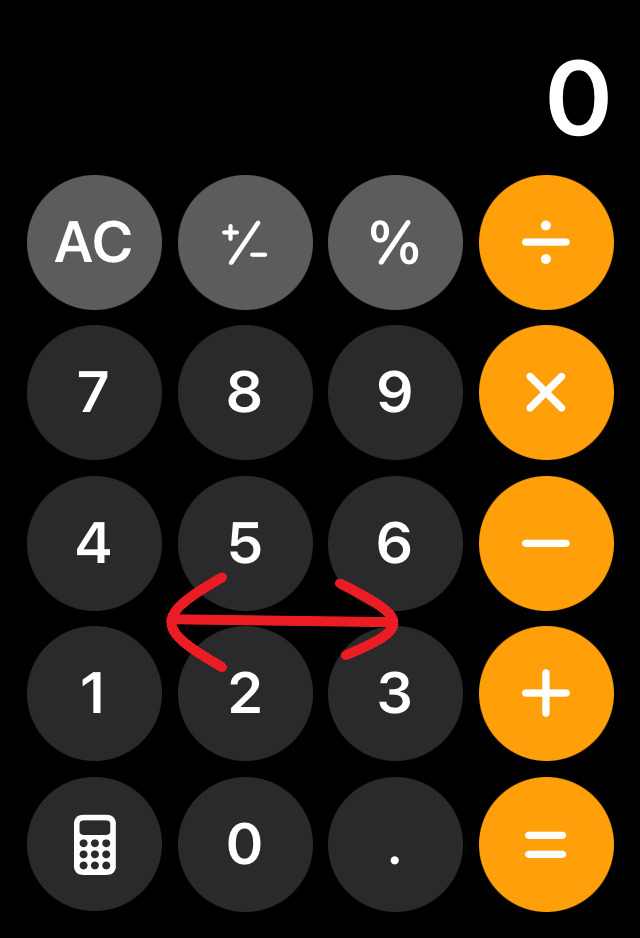640x938 pixels.
Task: Enter the digit 9
Action: pos(395,393)
